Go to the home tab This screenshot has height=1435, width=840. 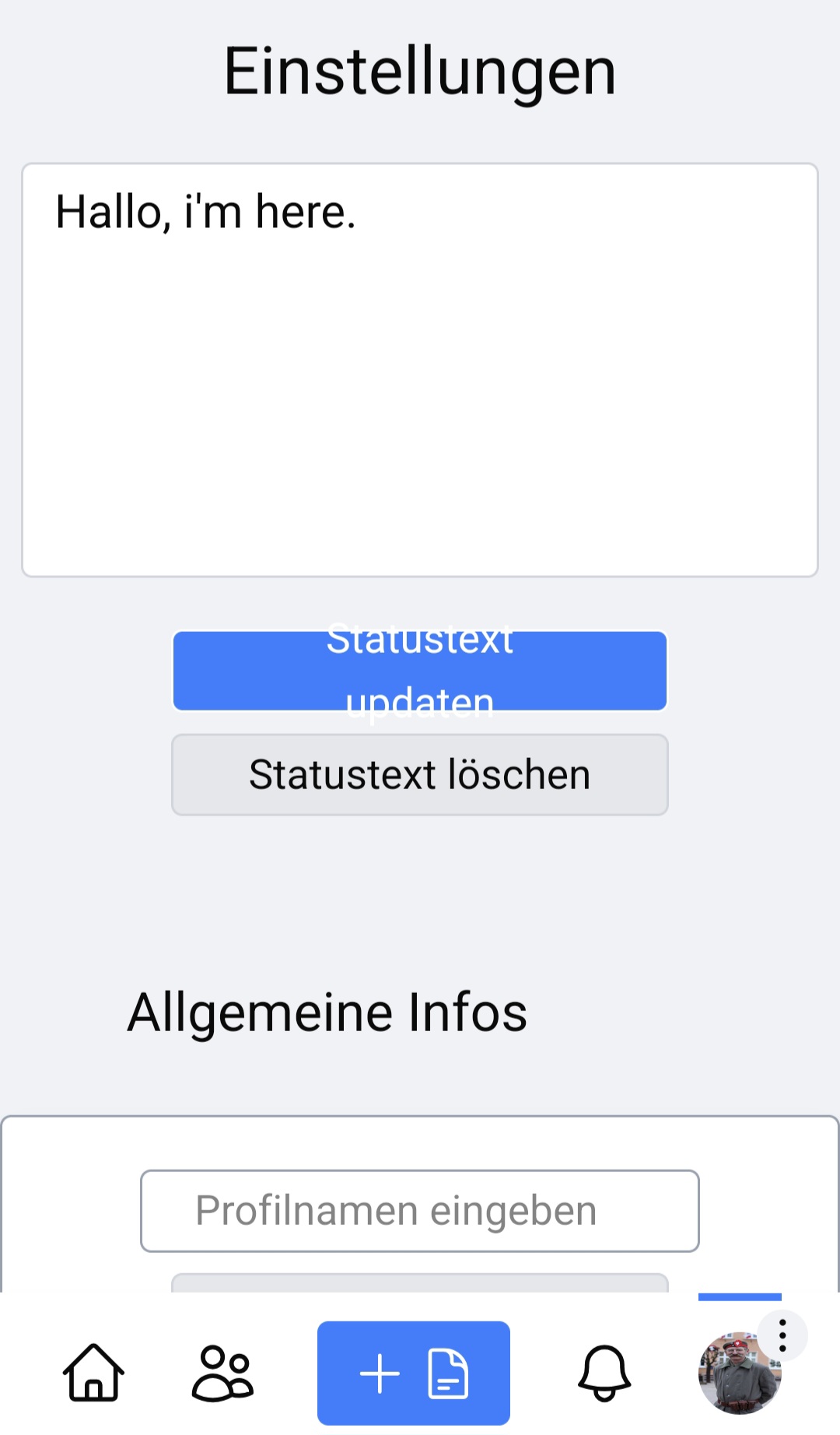click(93, 1373)
